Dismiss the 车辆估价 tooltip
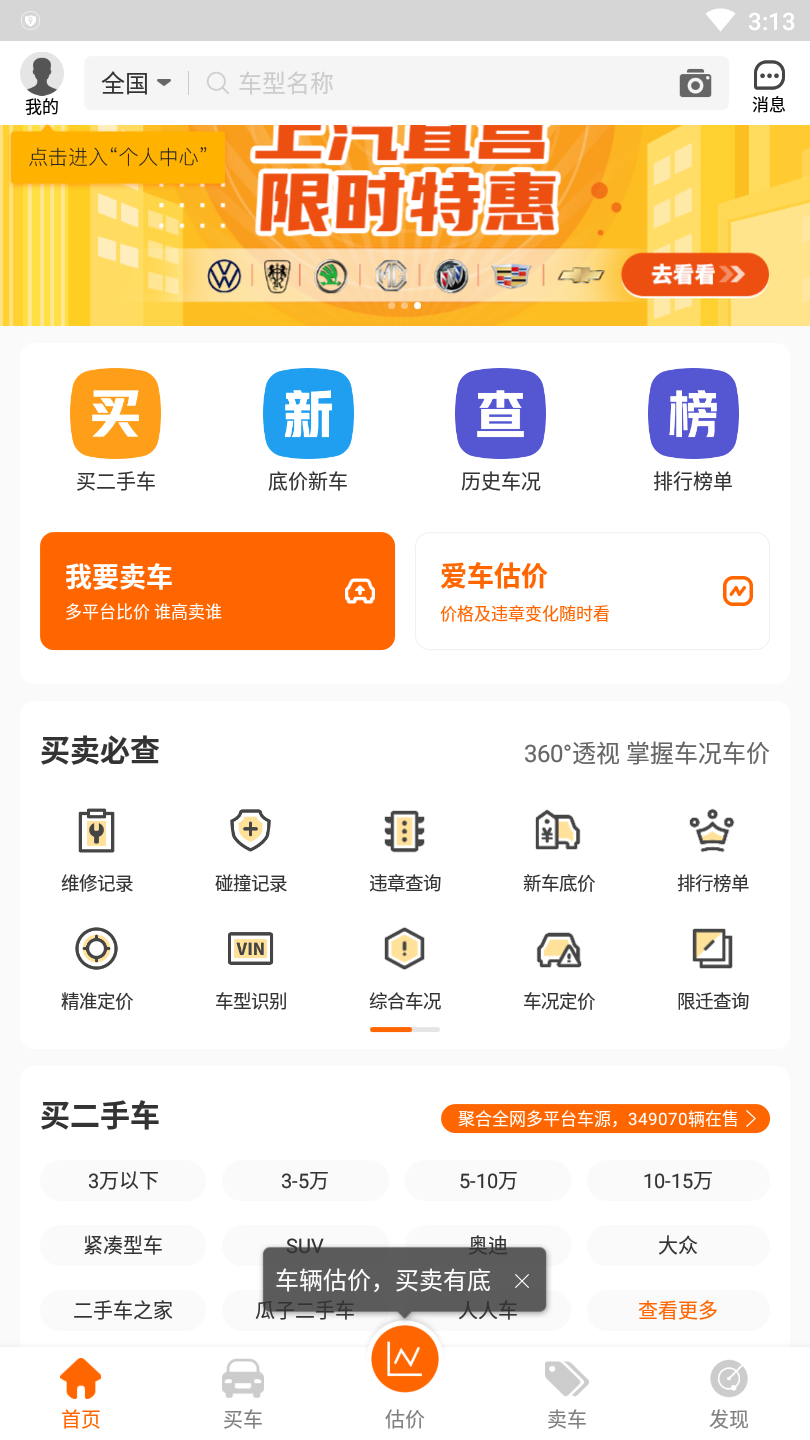Viewport: 810px width, 1440px height. click(x=521, y=1281)
